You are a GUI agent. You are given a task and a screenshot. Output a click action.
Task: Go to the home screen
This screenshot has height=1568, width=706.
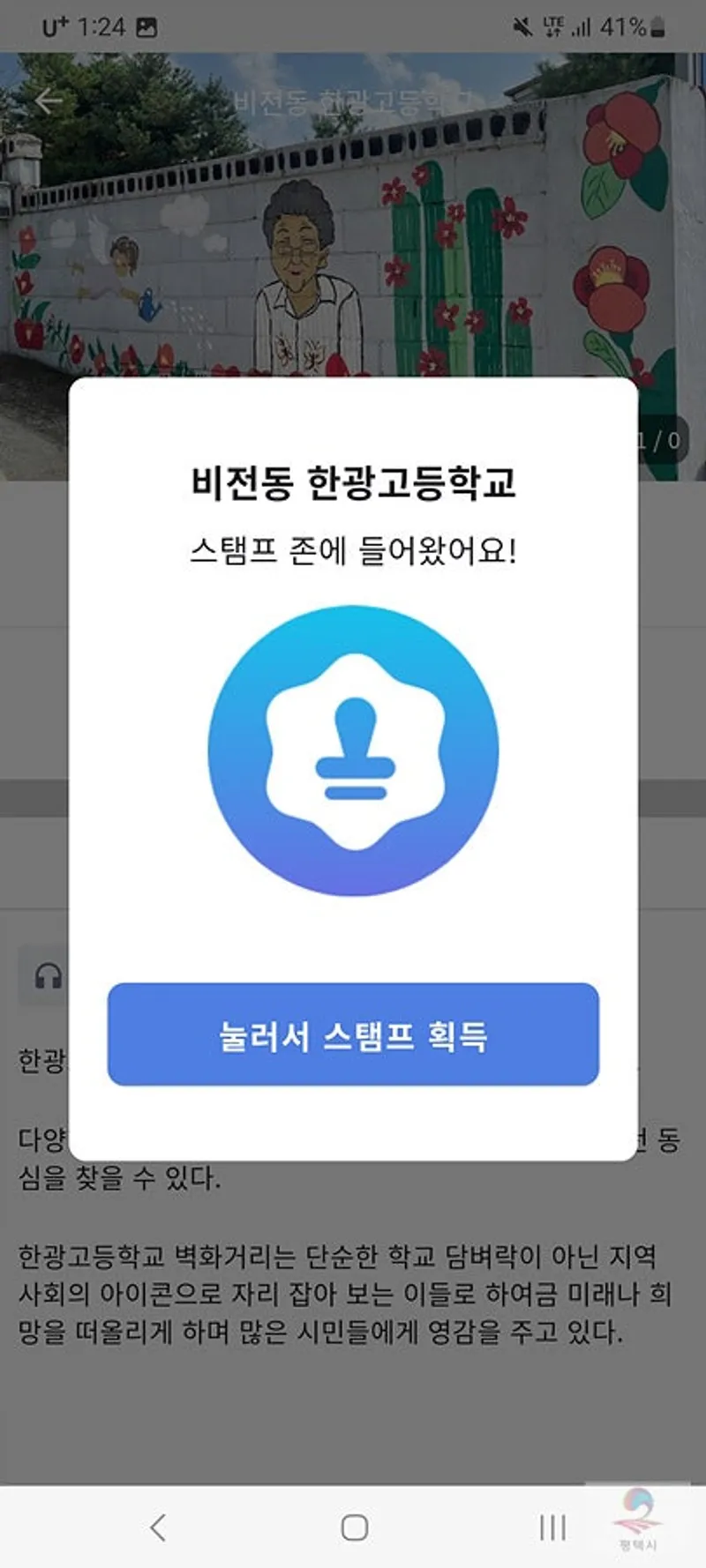click(x=354, y=1527)
